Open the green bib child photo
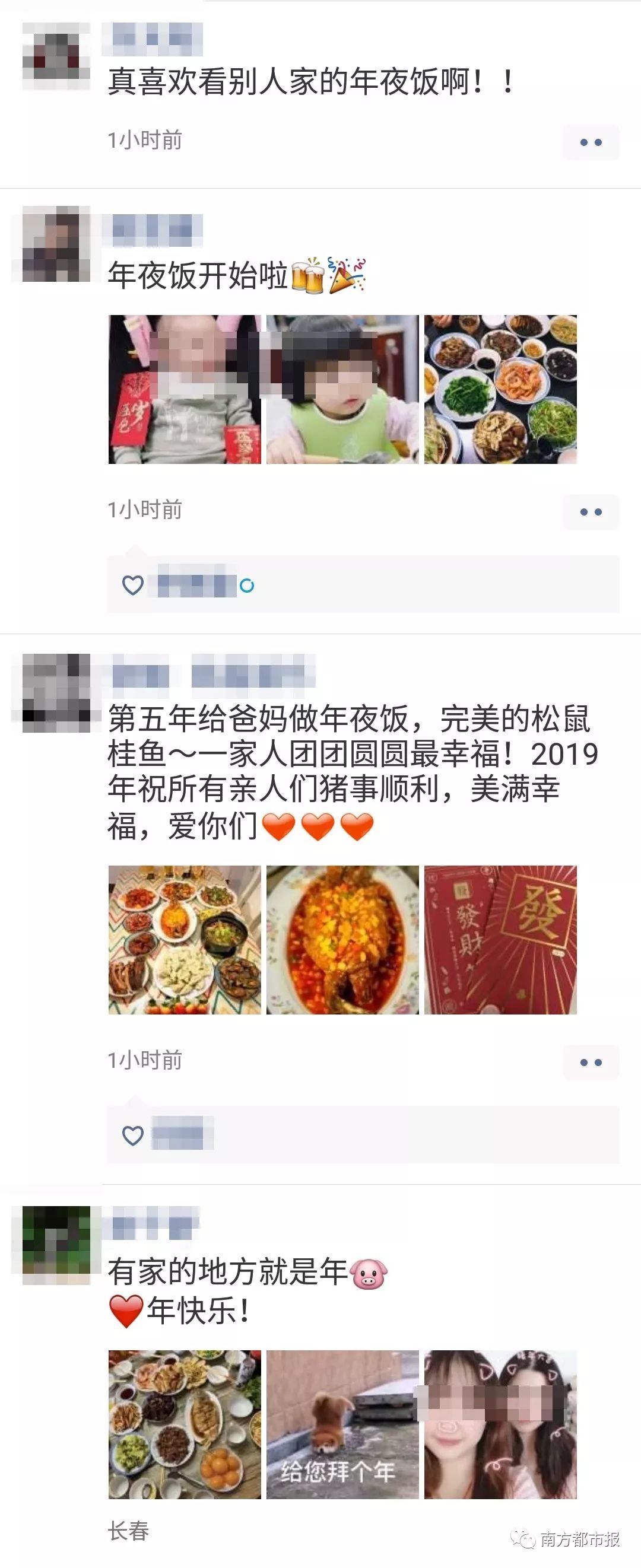Image resolution: width=641 pixels, height=1568 pixels. 342,389
